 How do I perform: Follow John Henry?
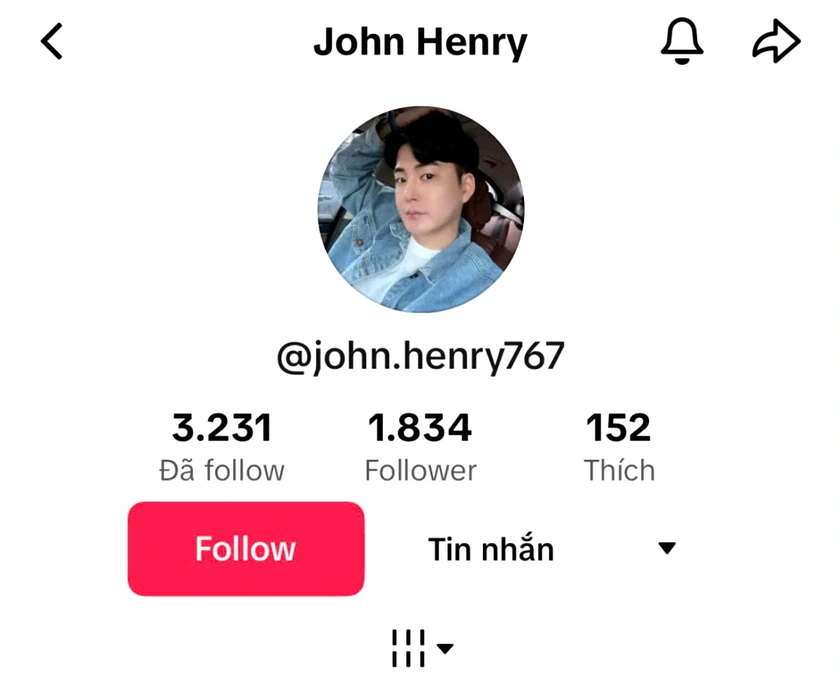[246, 548]
